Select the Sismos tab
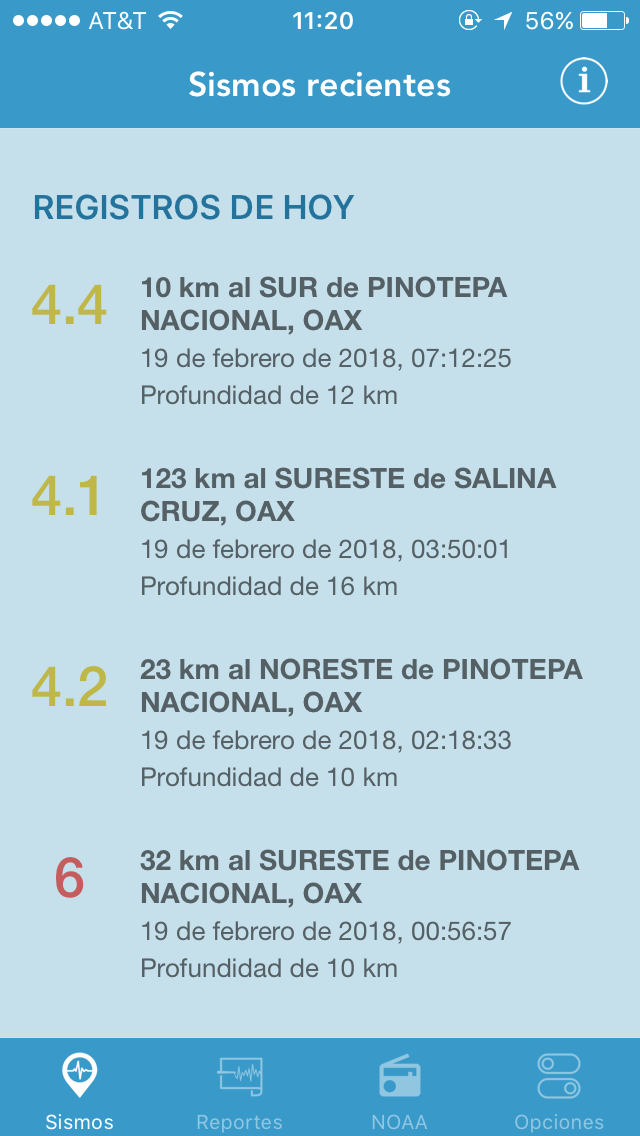This screenshot has height=1136, width=640. (80, 1088)
